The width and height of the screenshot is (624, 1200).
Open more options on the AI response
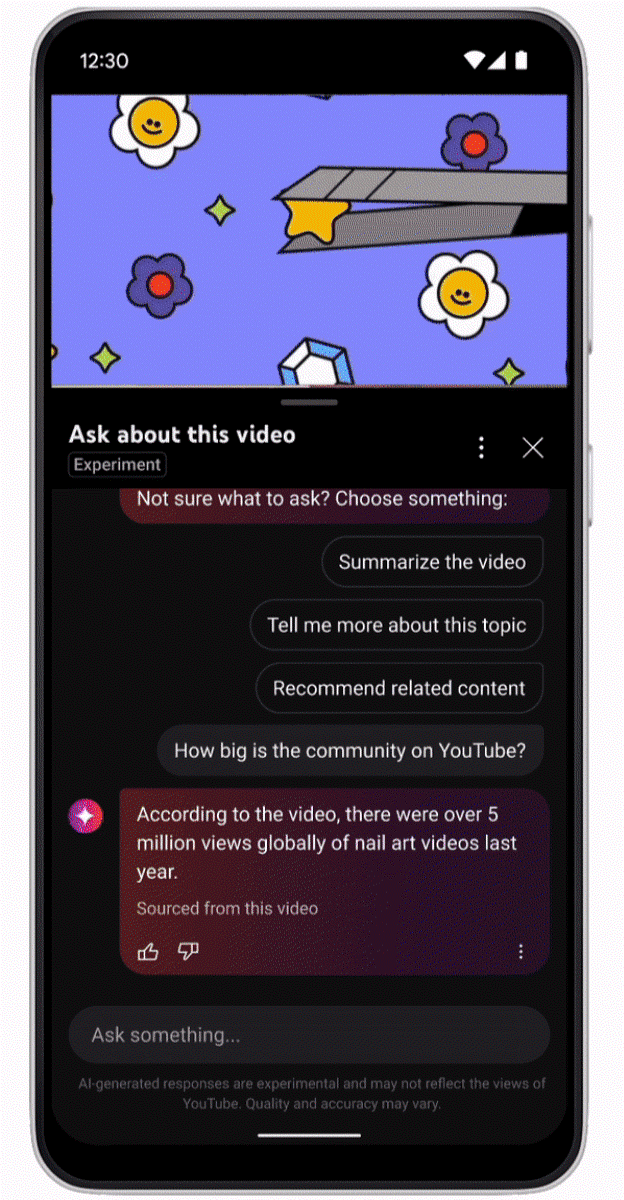(520, 951)
